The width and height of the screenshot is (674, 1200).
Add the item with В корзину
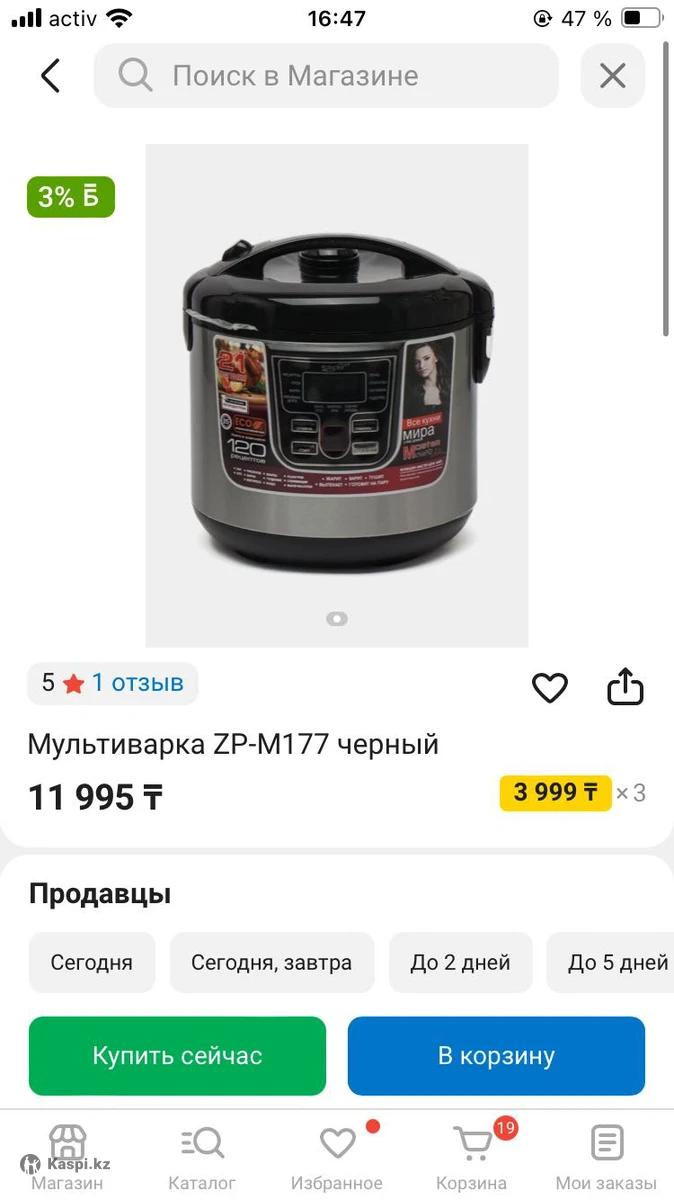click(496, 1056)
